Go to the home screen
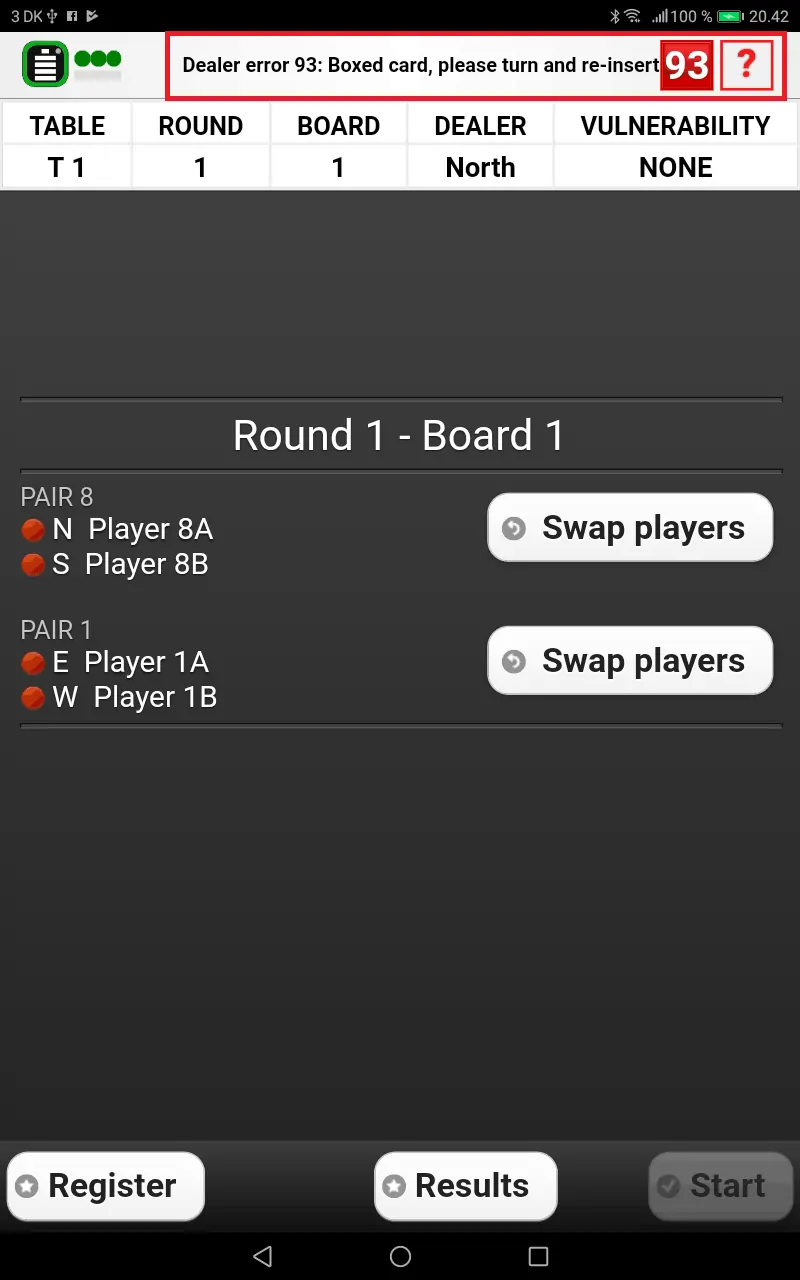Screen dimensions: 800x1280 click(400, 1256)
